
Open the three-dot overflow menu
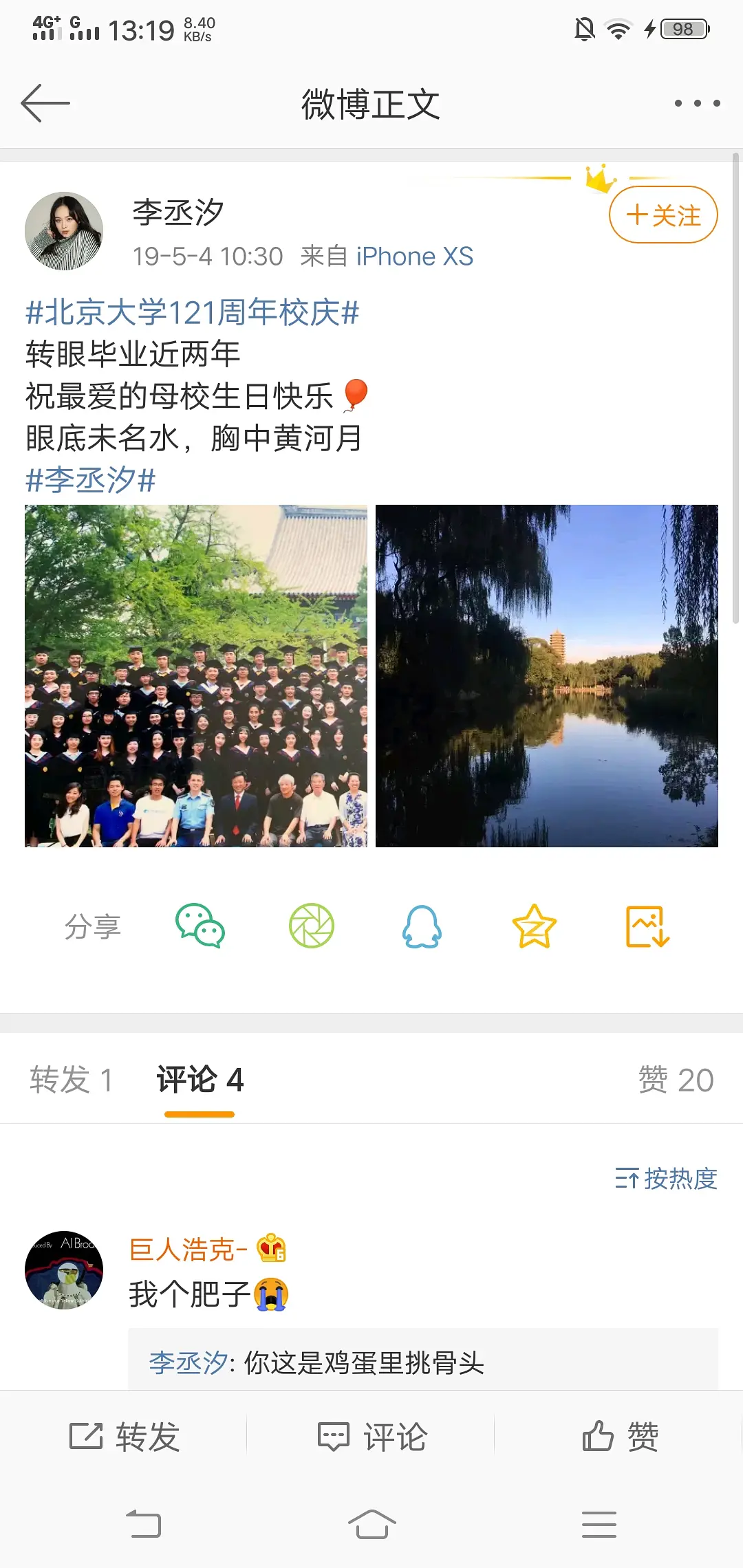coord(697,103)
